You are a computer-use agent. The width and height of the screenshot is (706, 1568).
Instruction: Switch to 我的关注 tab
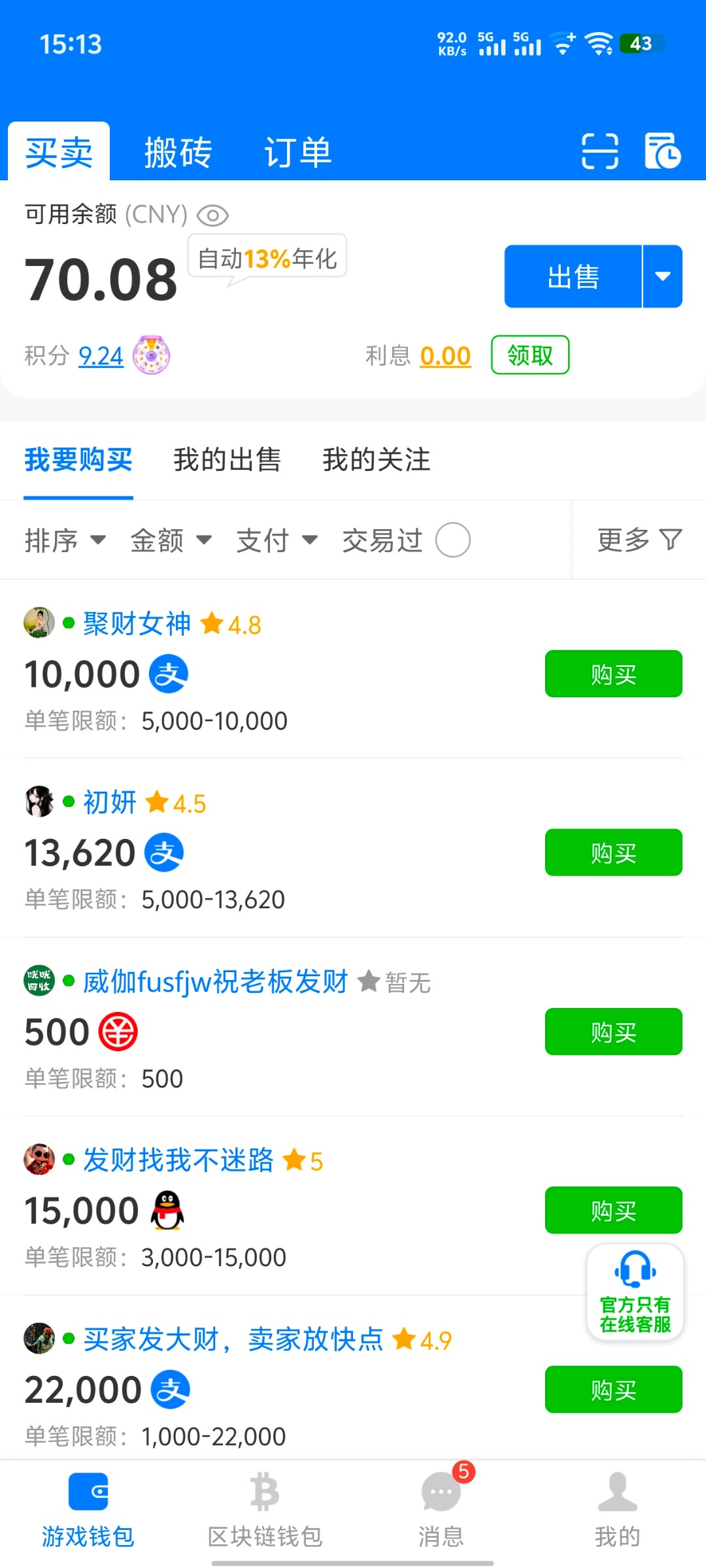[x=376, y=459]
